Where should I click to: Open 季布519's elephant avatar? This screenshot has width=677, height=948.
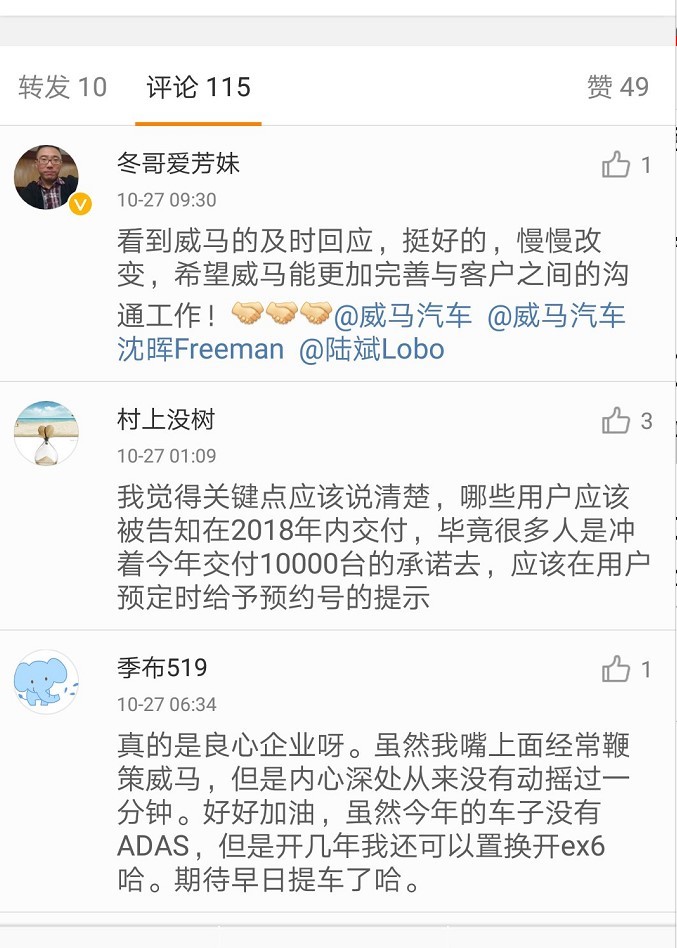[x=46, y=682]
